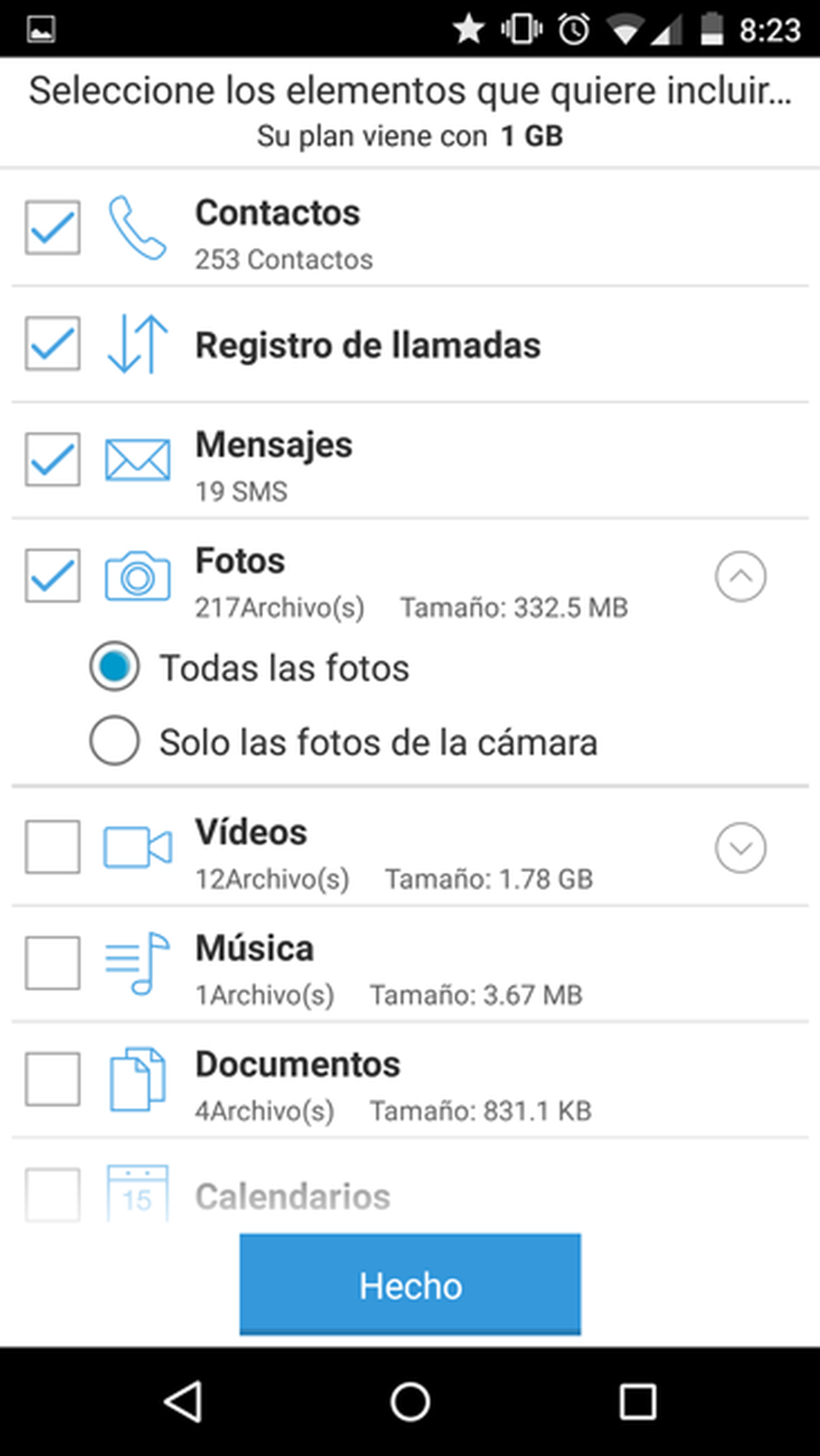Deselect the Mensajes checkbox
This screenshot has height=1456, width=820.
click(x=52, y=459)
